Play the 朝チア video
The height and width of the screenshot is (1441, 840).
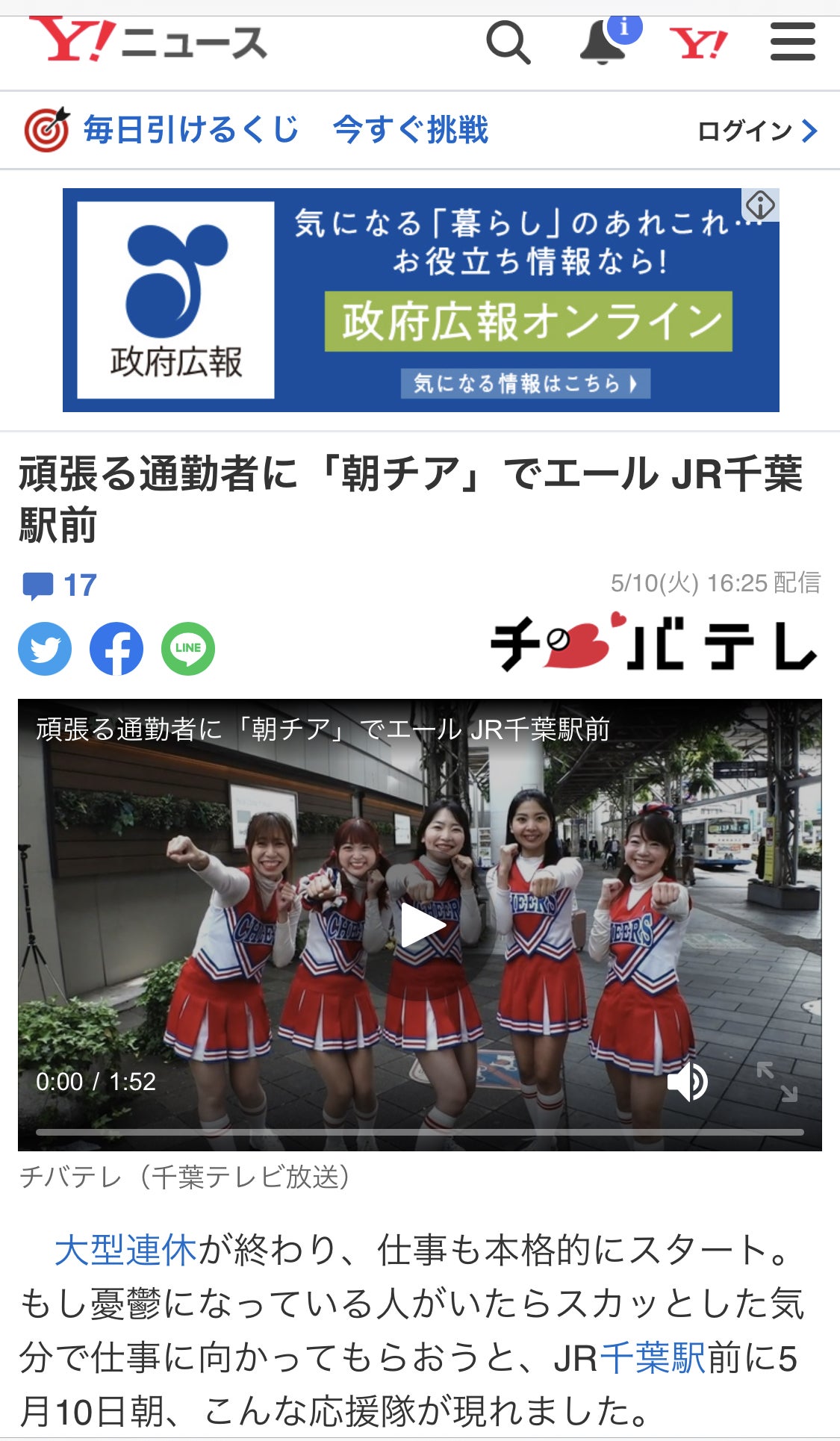pyautogui.click(x=420, y=926)
